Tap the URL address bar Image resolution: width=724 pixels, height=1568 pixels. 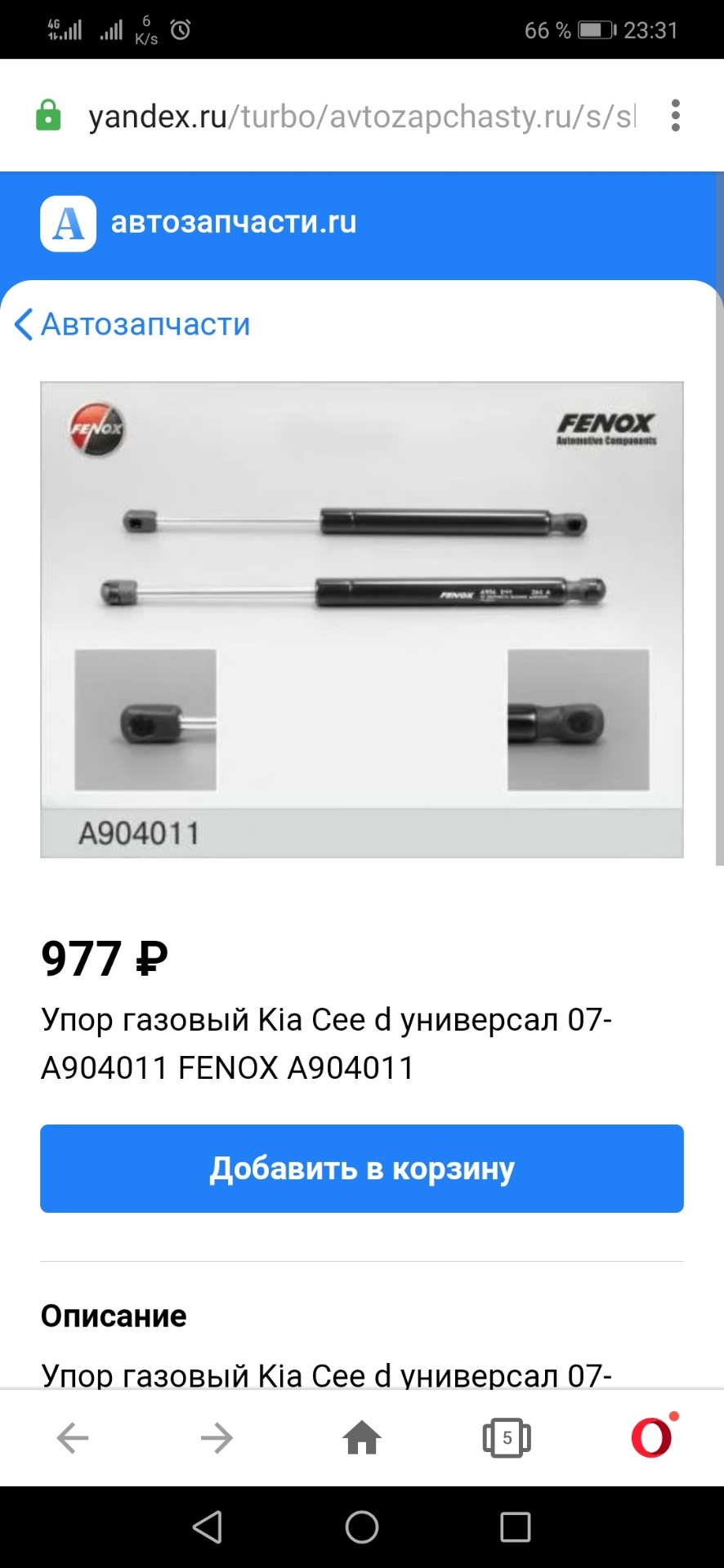(x=360, y=116)
